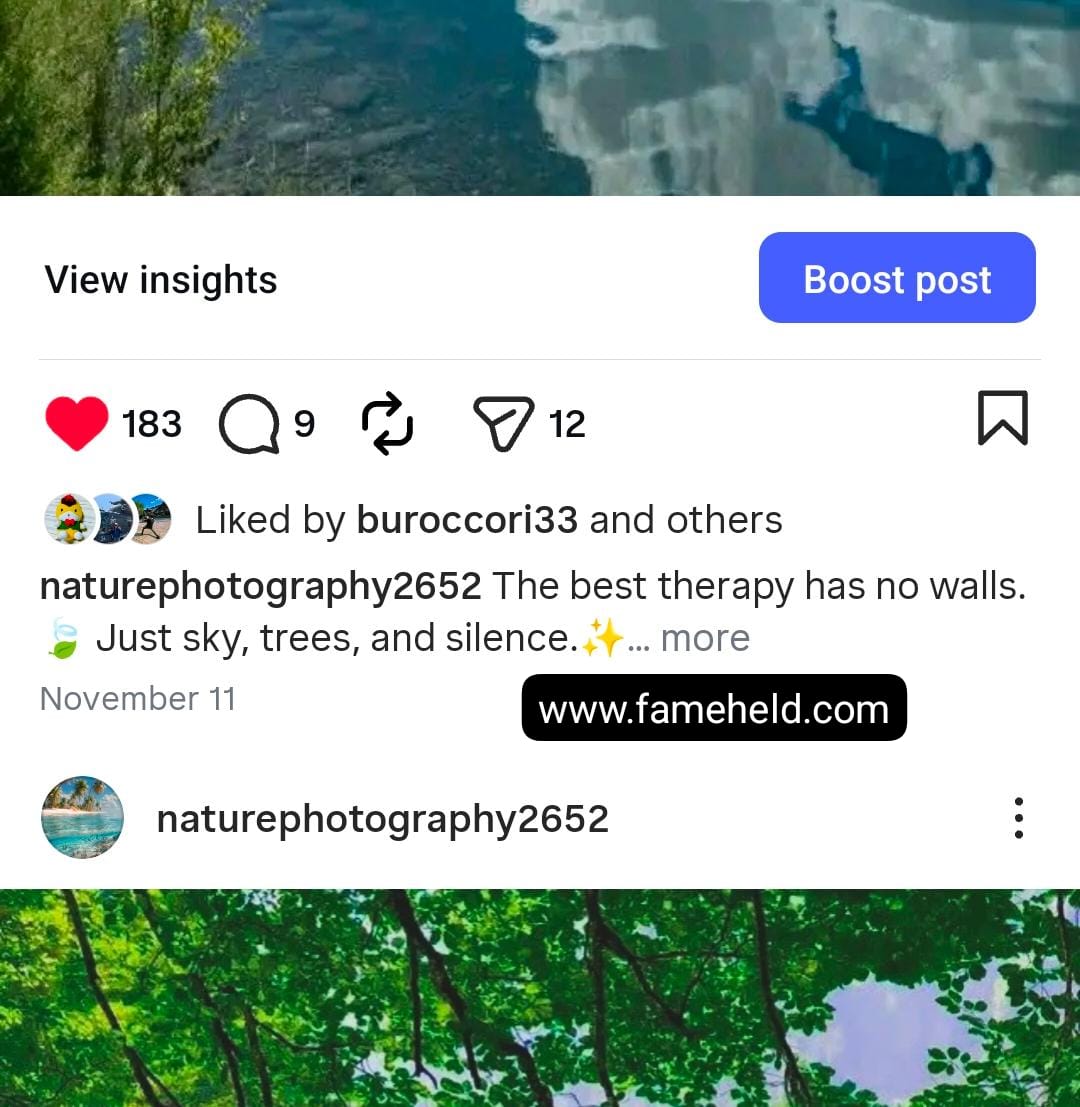Unlike the post to toggle the heart off

pyautogui.click(x=76, y=422)
